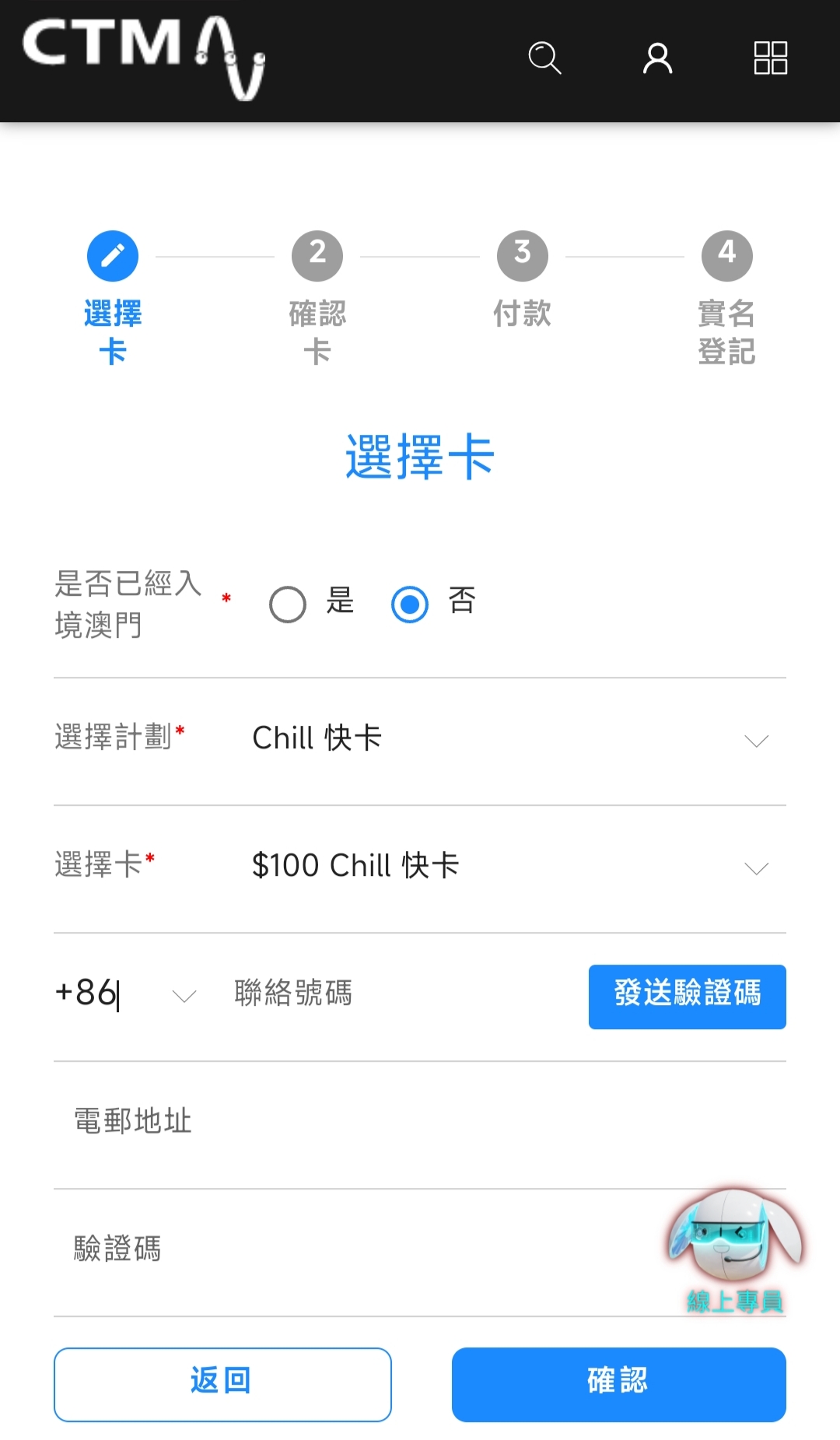Viewport: 840px width, 1440px height.
Task: Go back with the 返回 button
Action: (222, 1384)
